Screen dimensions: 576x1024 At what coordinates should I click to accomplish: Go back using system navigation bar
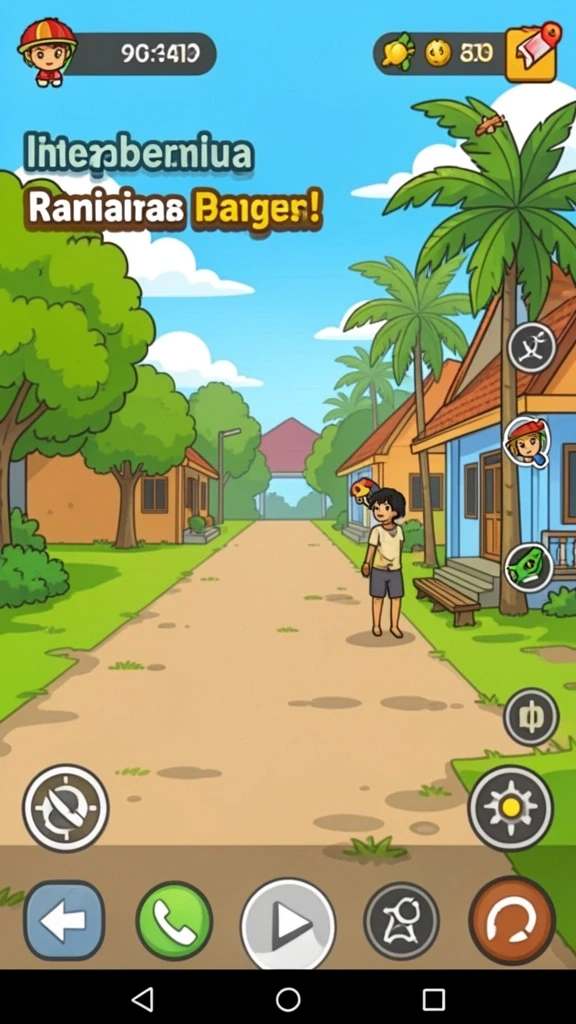click(142, 999)
